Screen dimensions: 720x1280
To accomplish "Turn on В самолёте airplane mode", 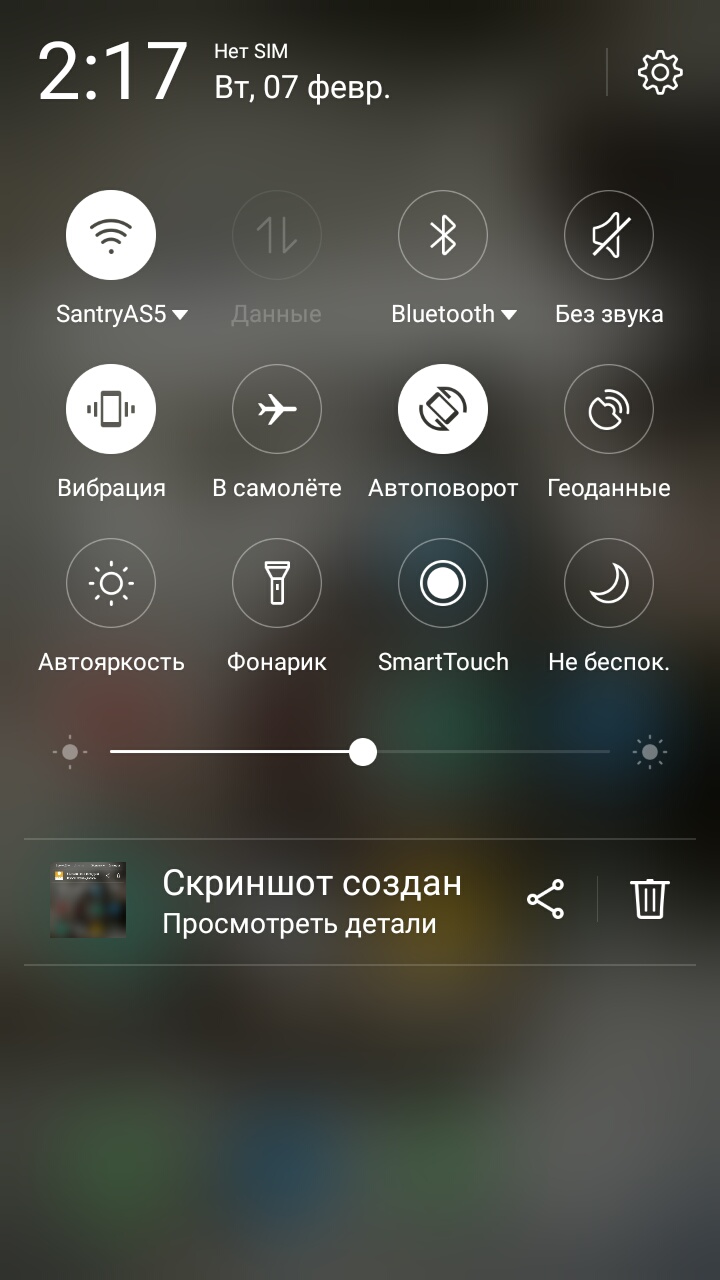I will 277,409.
